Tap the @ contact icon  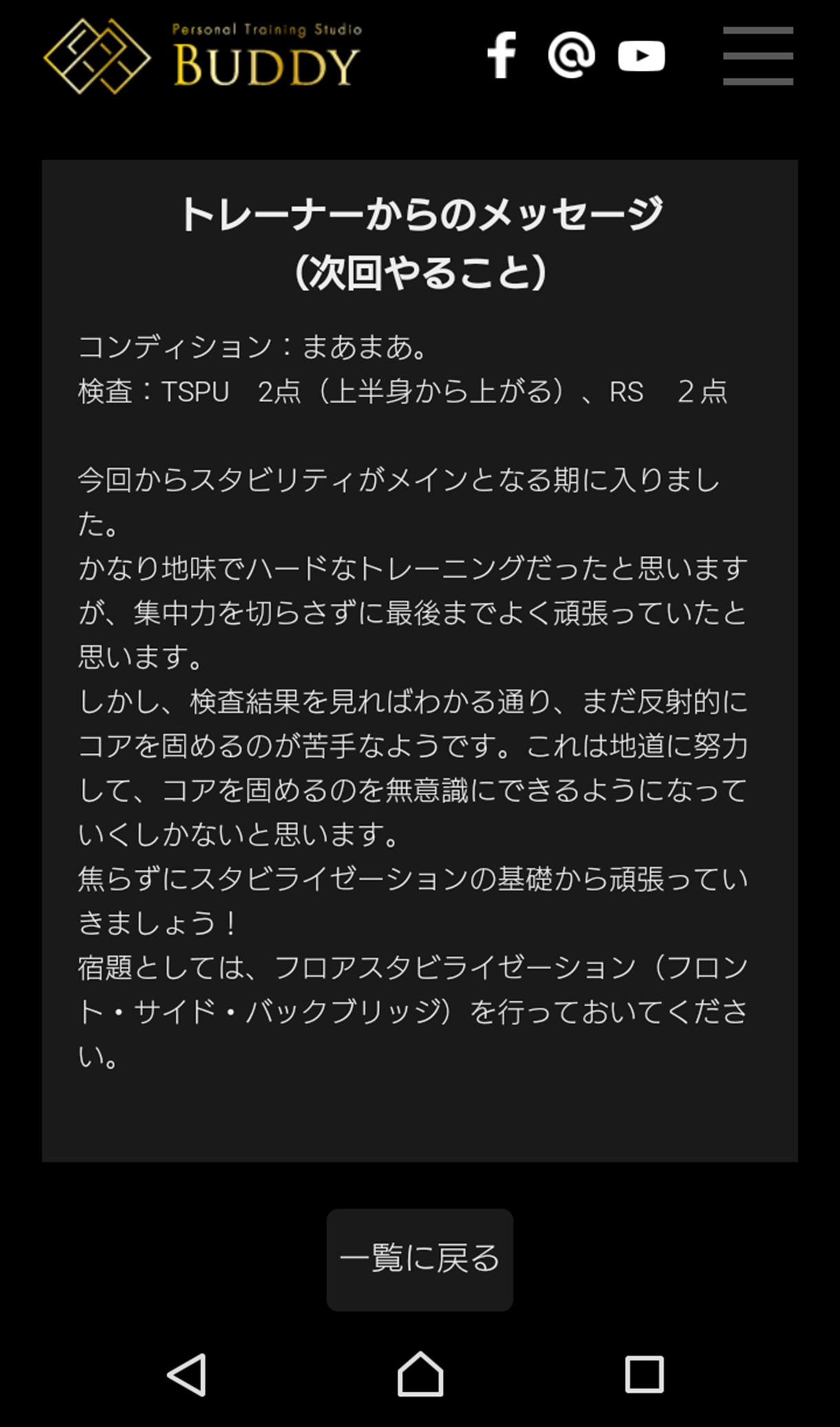[571, 55]
